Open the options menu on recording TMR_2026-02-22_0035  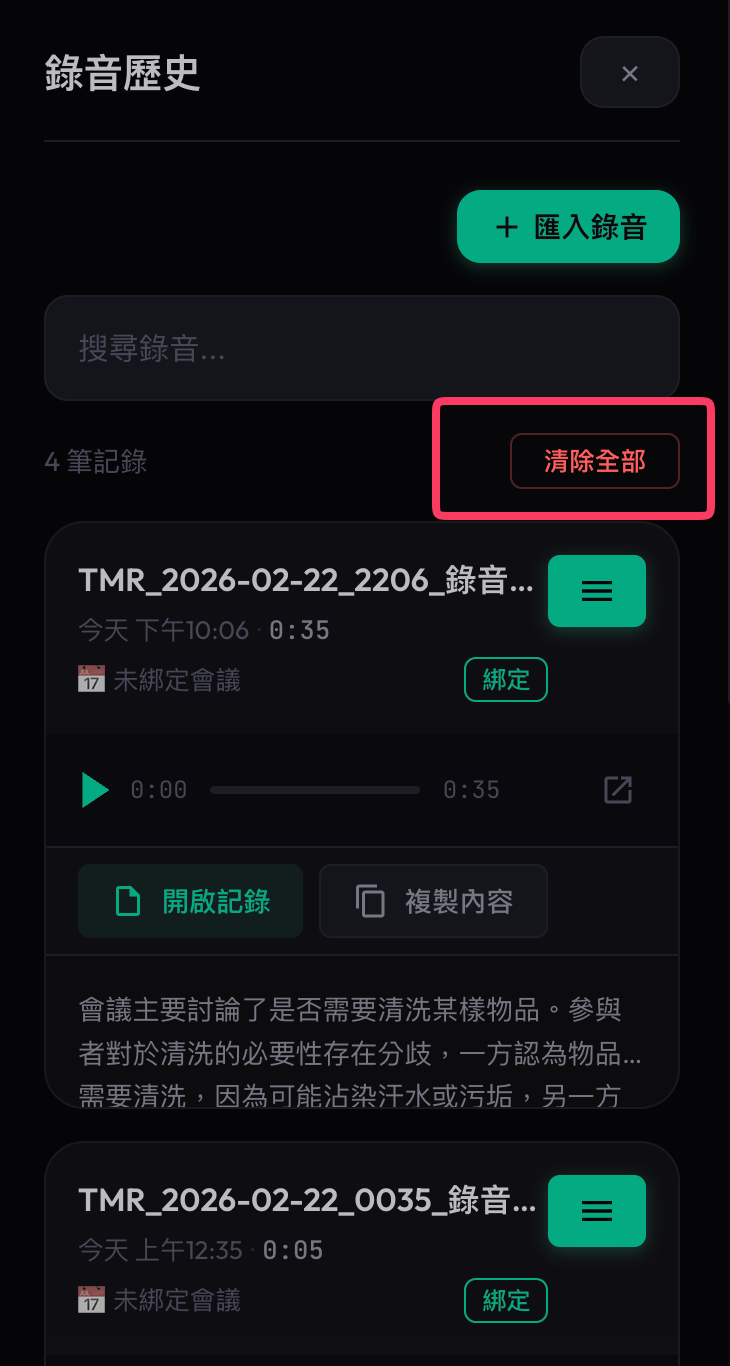(597, 1211)
